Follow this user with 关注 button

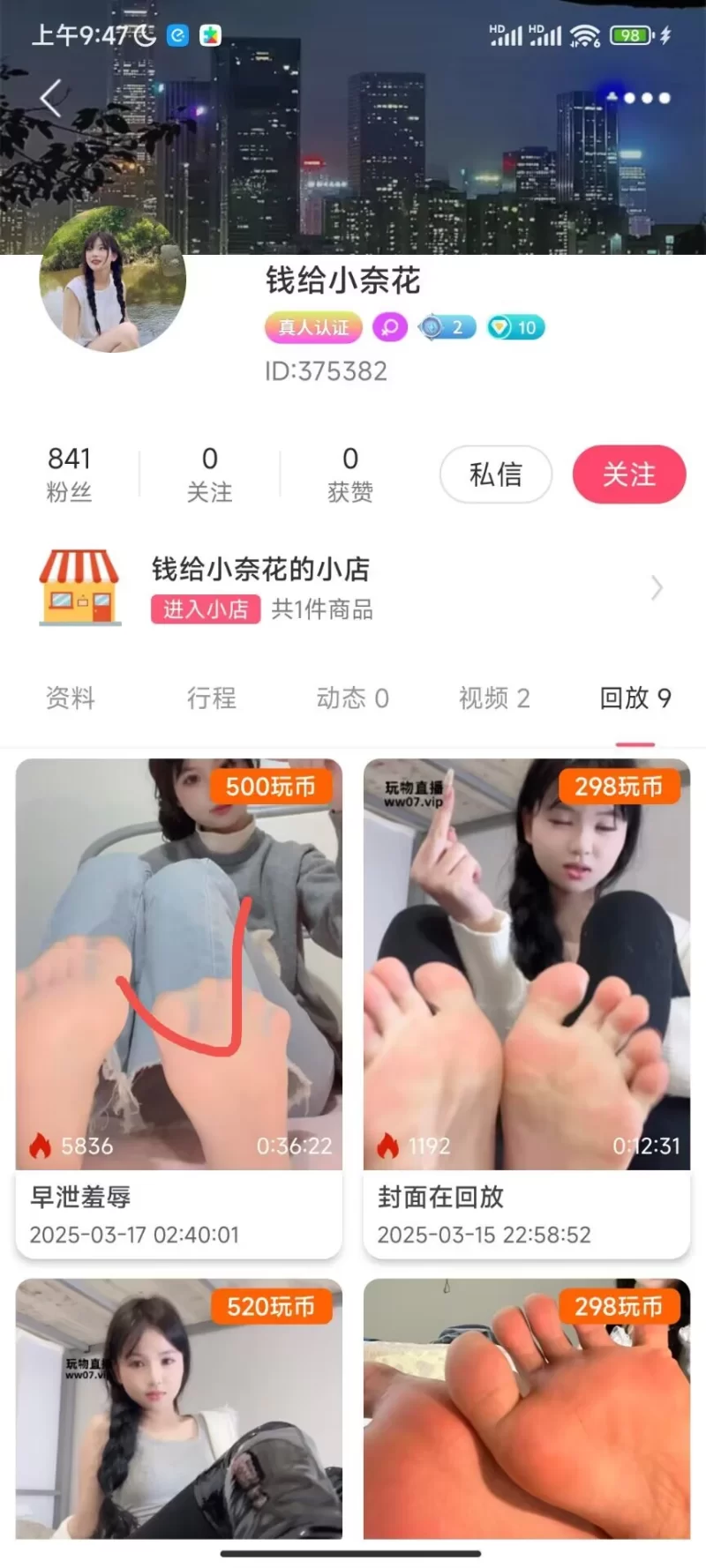628,474
